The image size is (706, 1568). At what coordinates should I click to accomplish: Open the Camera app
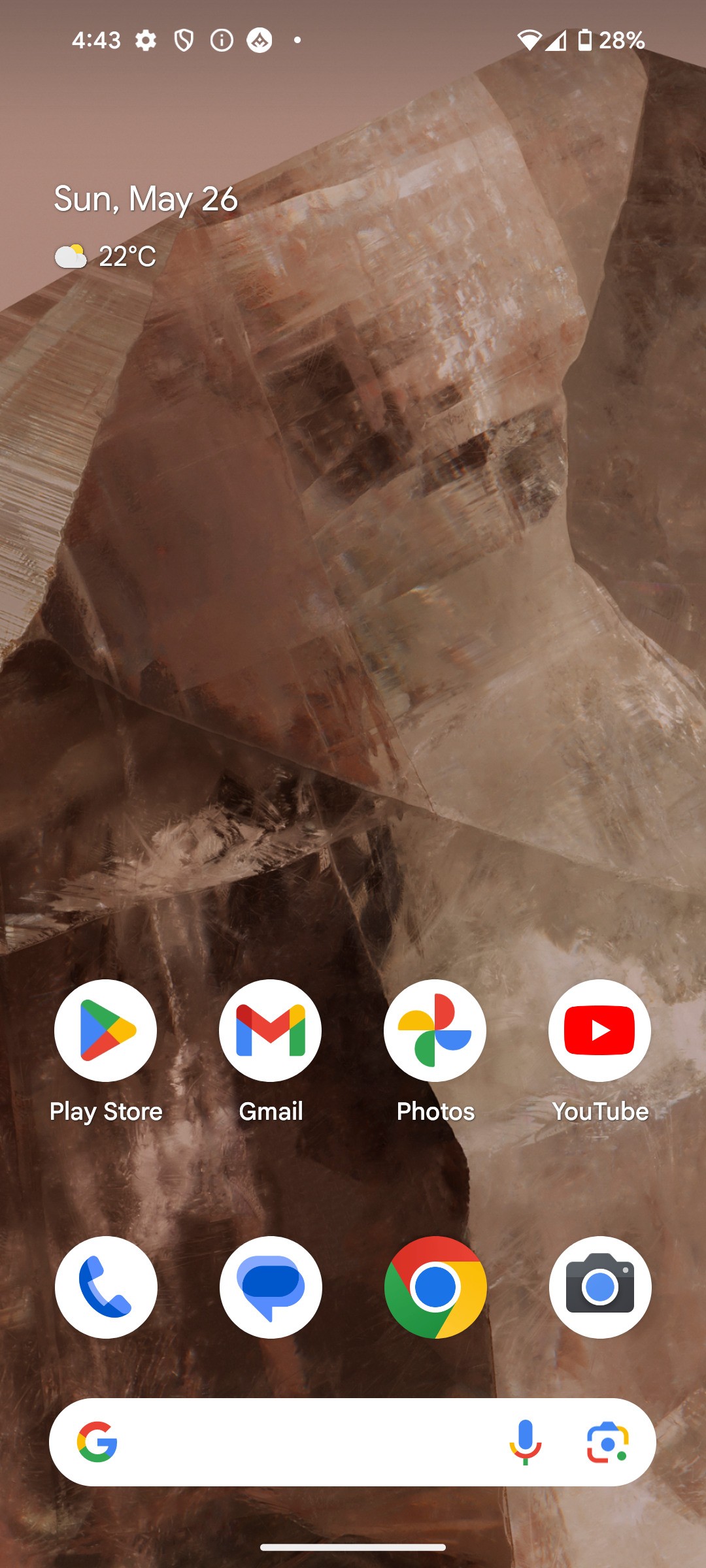[599, 1287]
